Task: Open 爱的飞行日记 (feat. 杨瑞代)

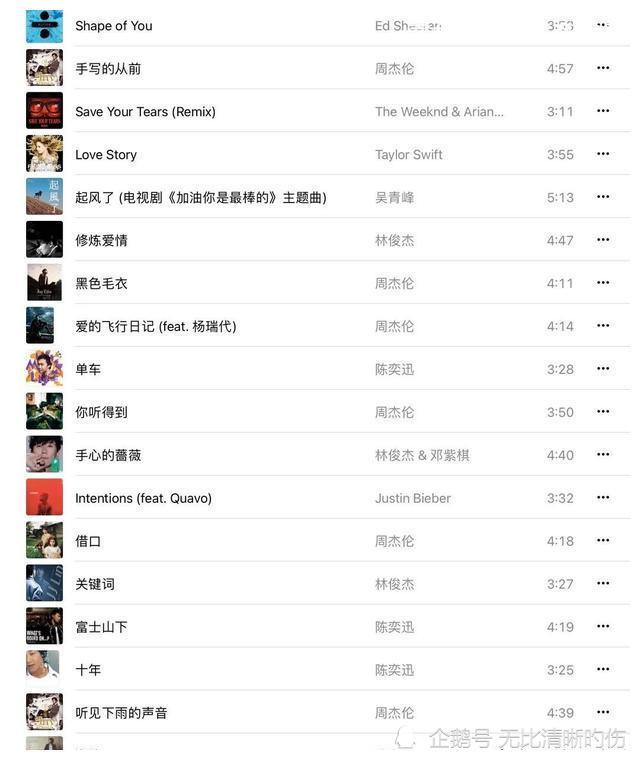Action: point(155,326)
